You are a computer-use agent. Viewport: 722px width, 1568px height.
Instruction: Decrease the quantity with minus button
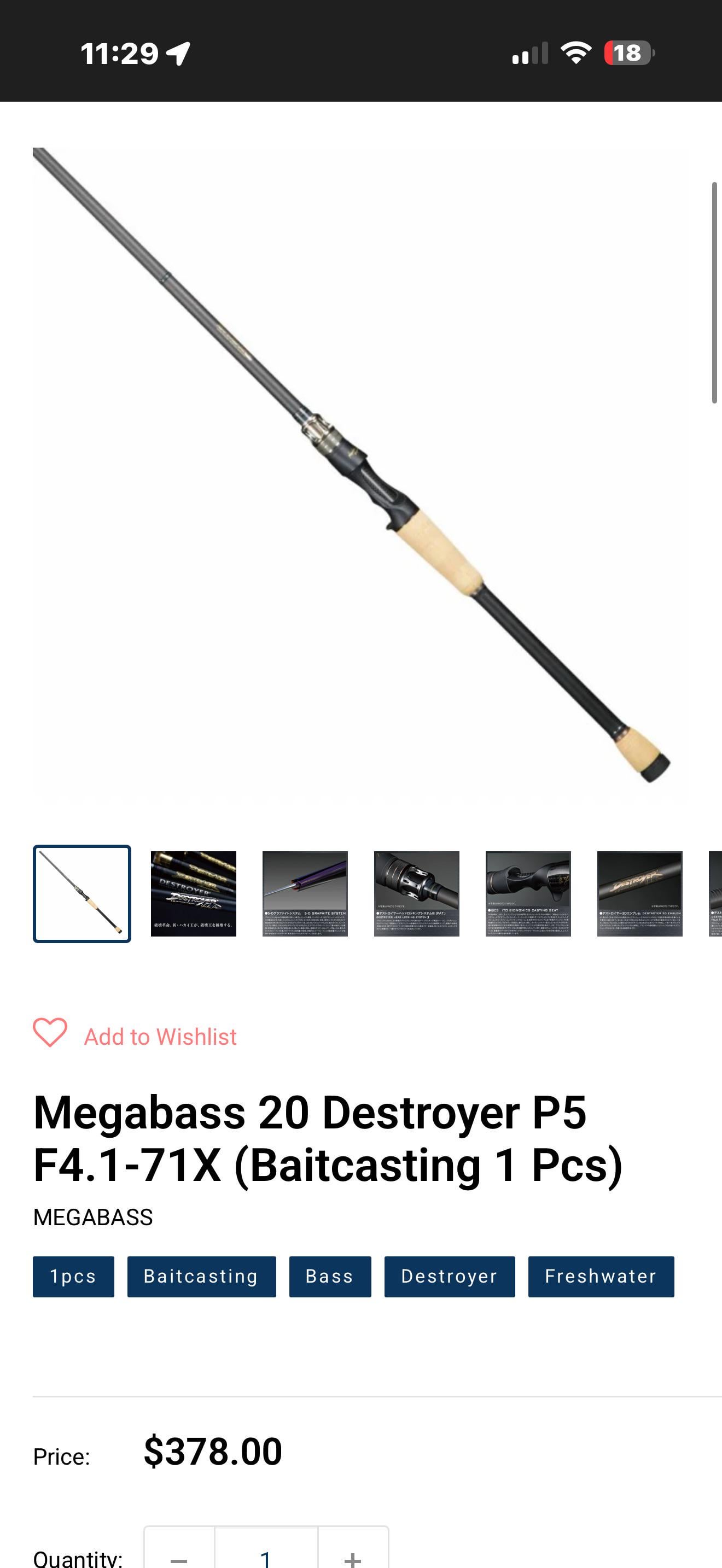(x=179, y=1555)
